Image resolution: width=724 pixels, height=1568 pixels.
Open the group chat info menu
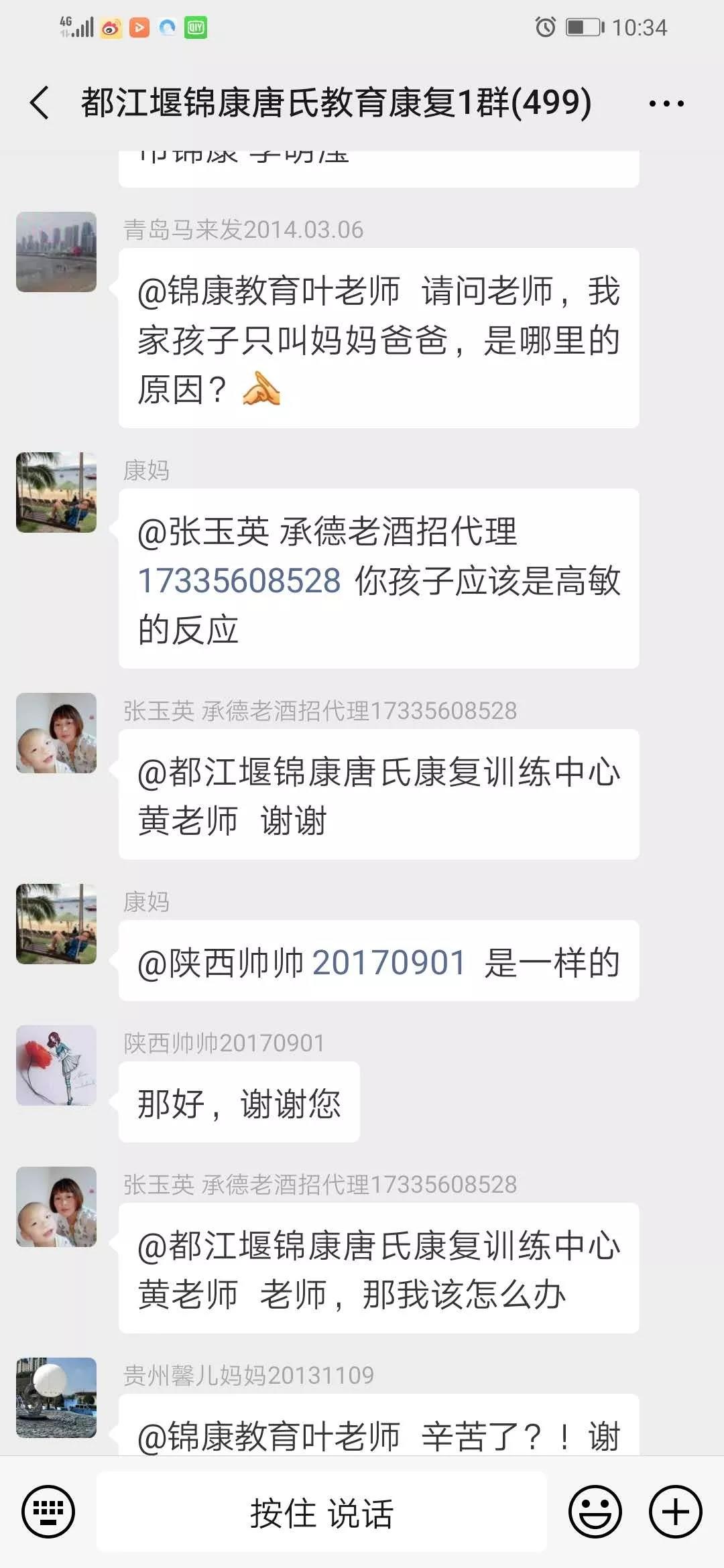pos(666,104)
